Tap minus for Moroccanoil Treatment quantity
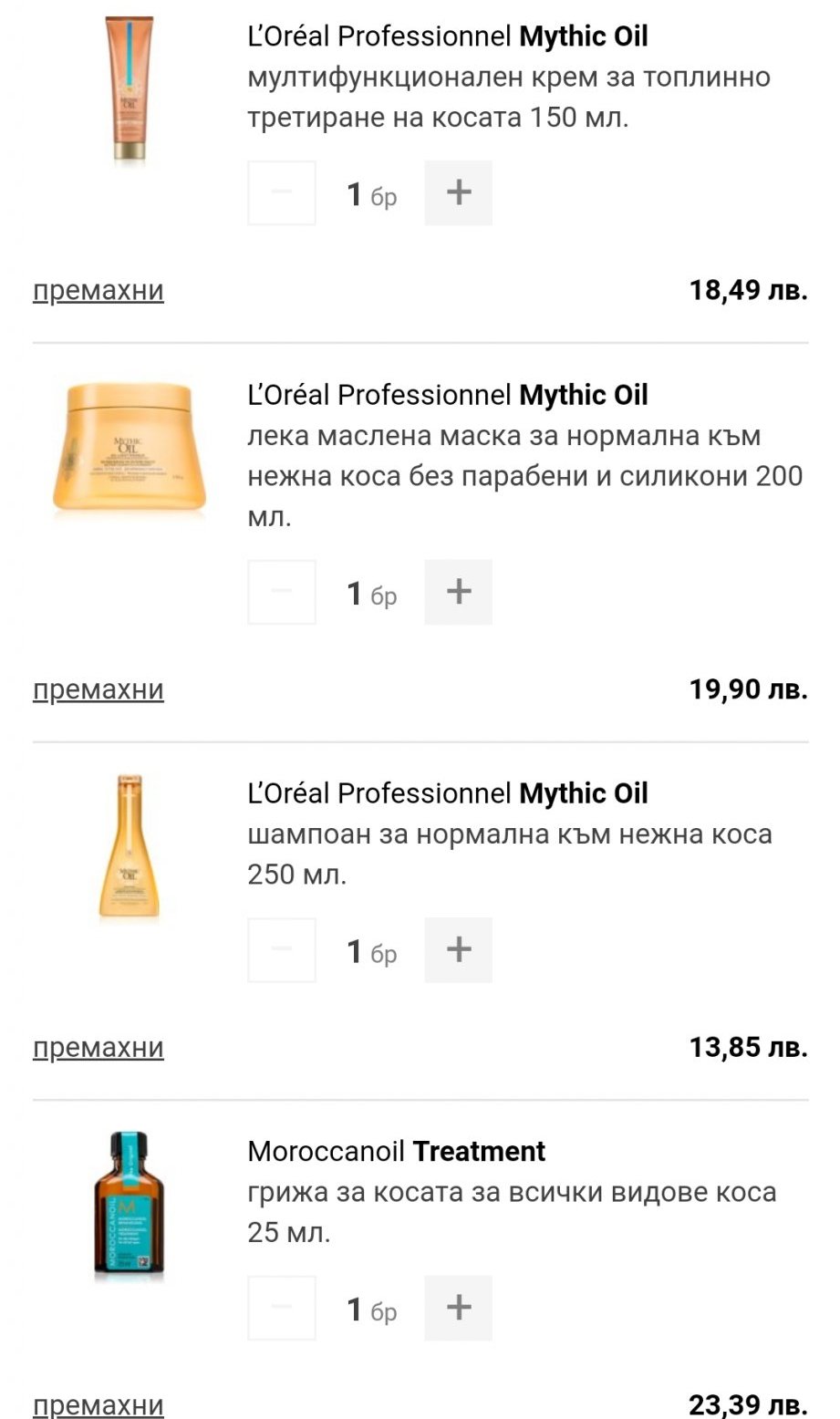Screen dimensions: 840x1419 [x=282, y=1308]
